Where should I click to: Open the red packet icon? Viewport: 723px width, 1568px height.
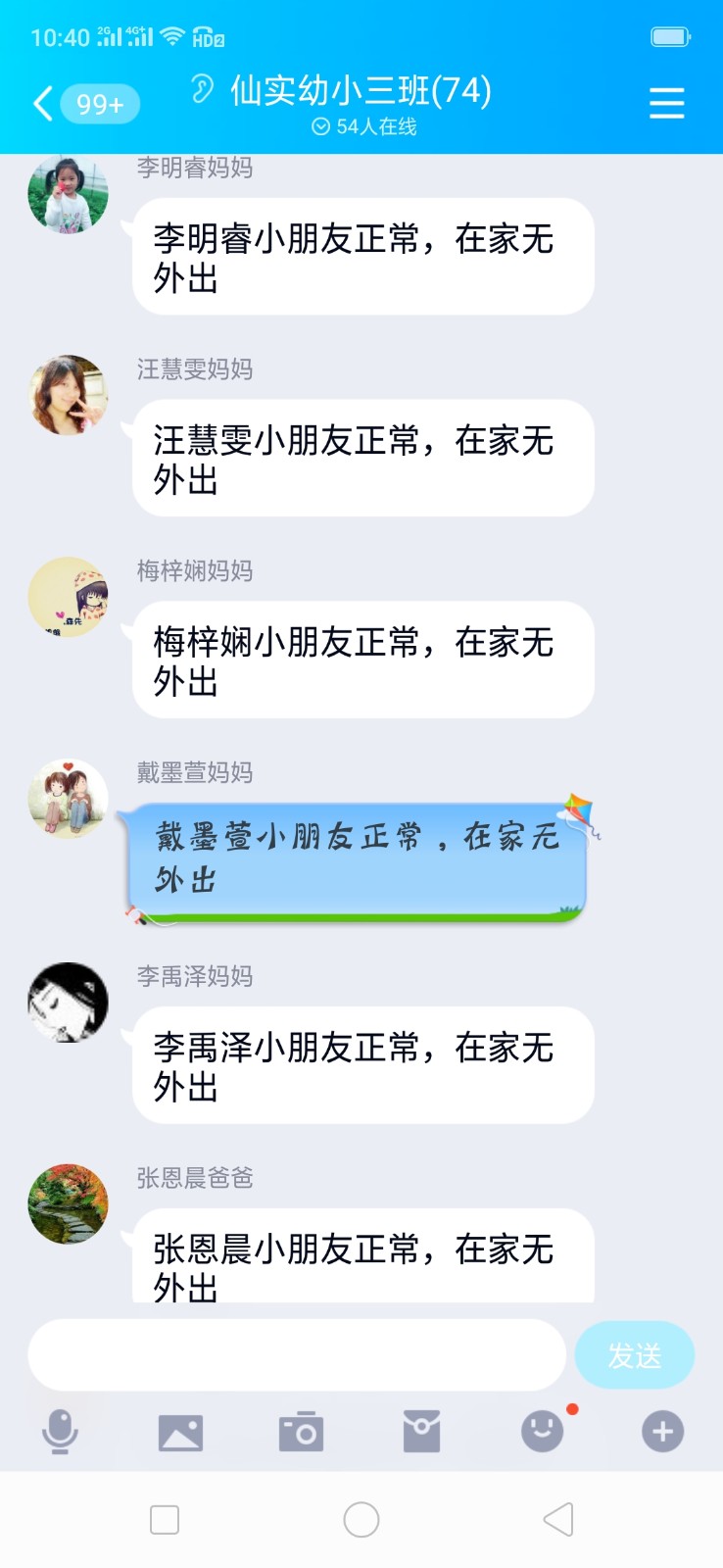[421, 1432]
